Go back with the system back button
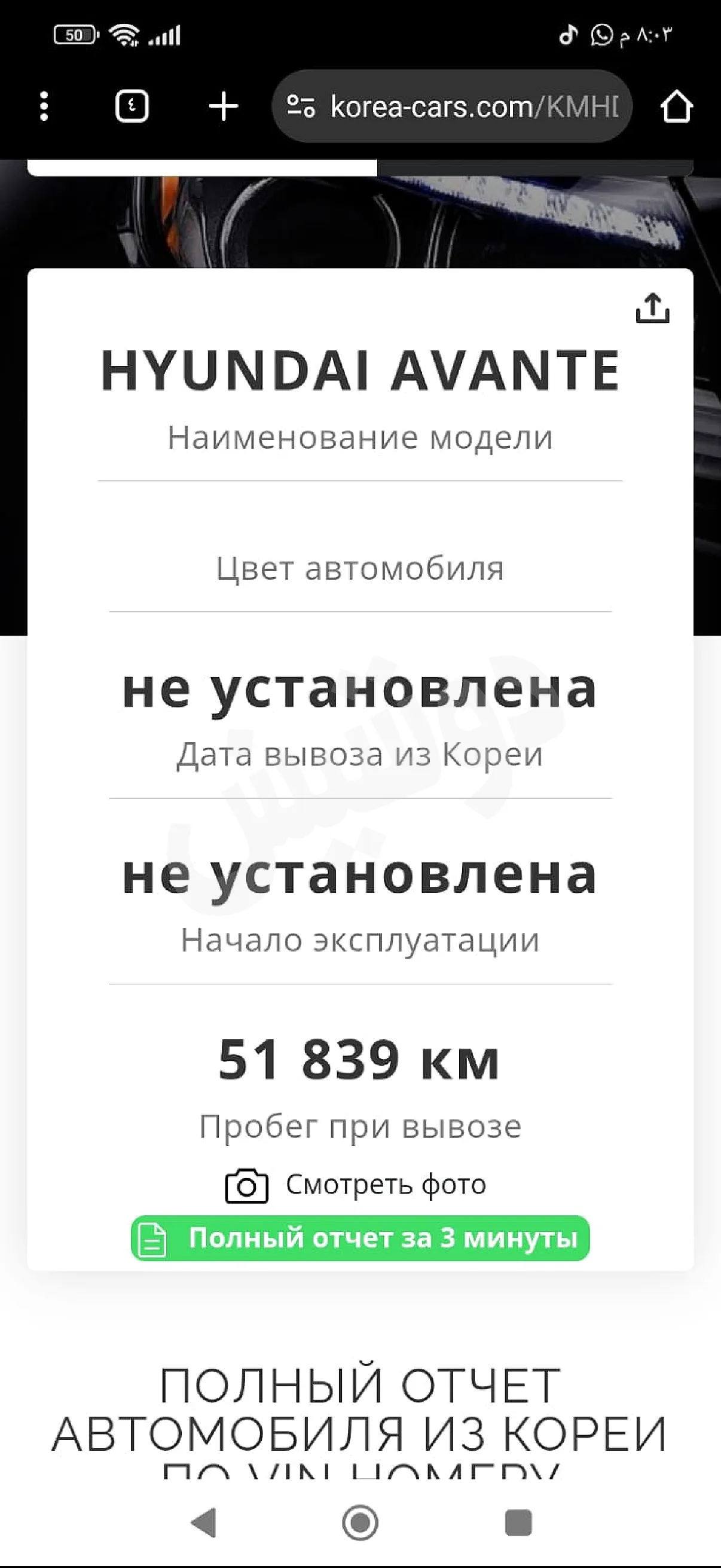 [x=204, y=1523]
